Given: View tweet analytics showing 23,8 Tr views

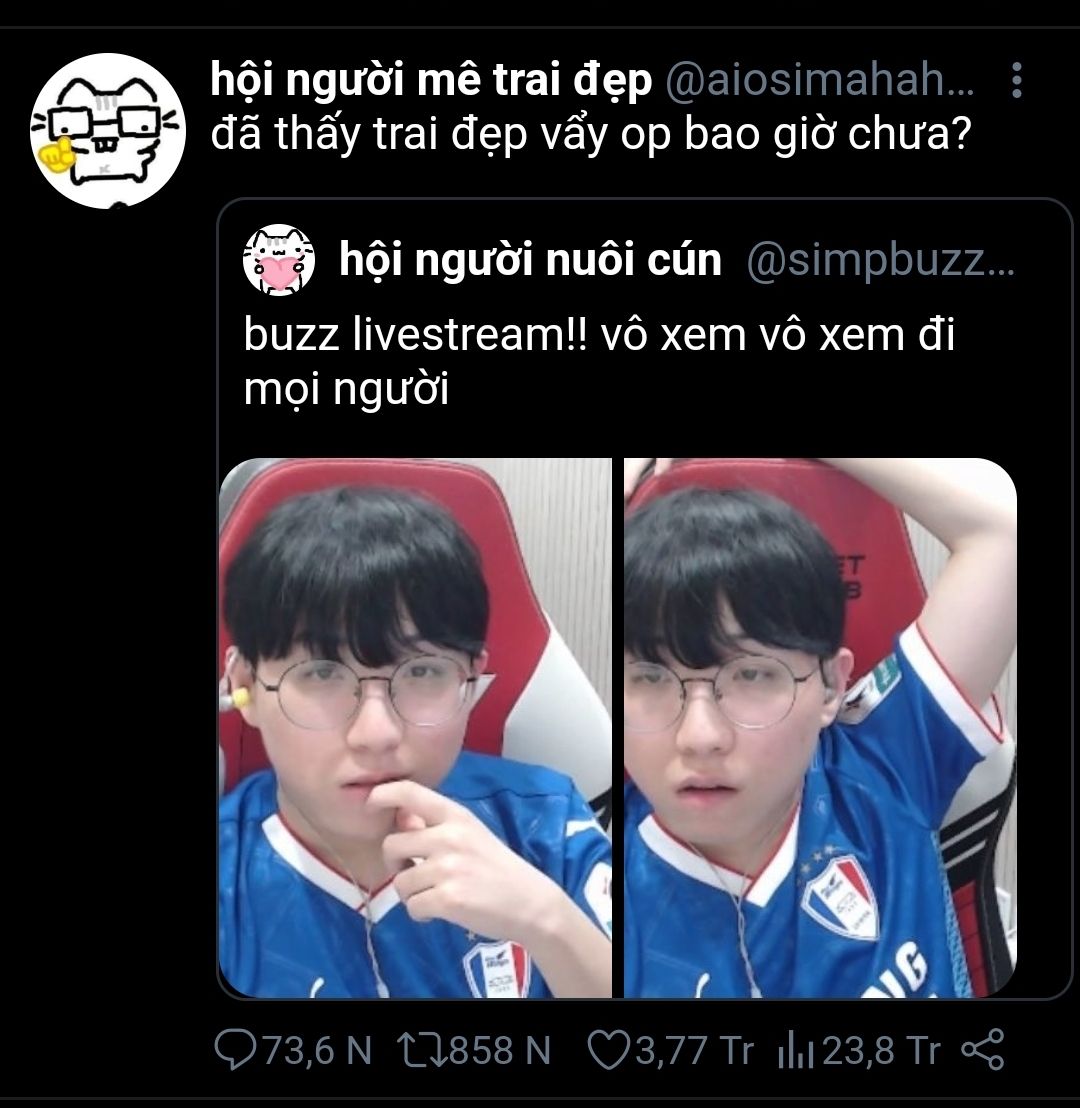Looking at the screenshot, I should (x=793, y=1050).
